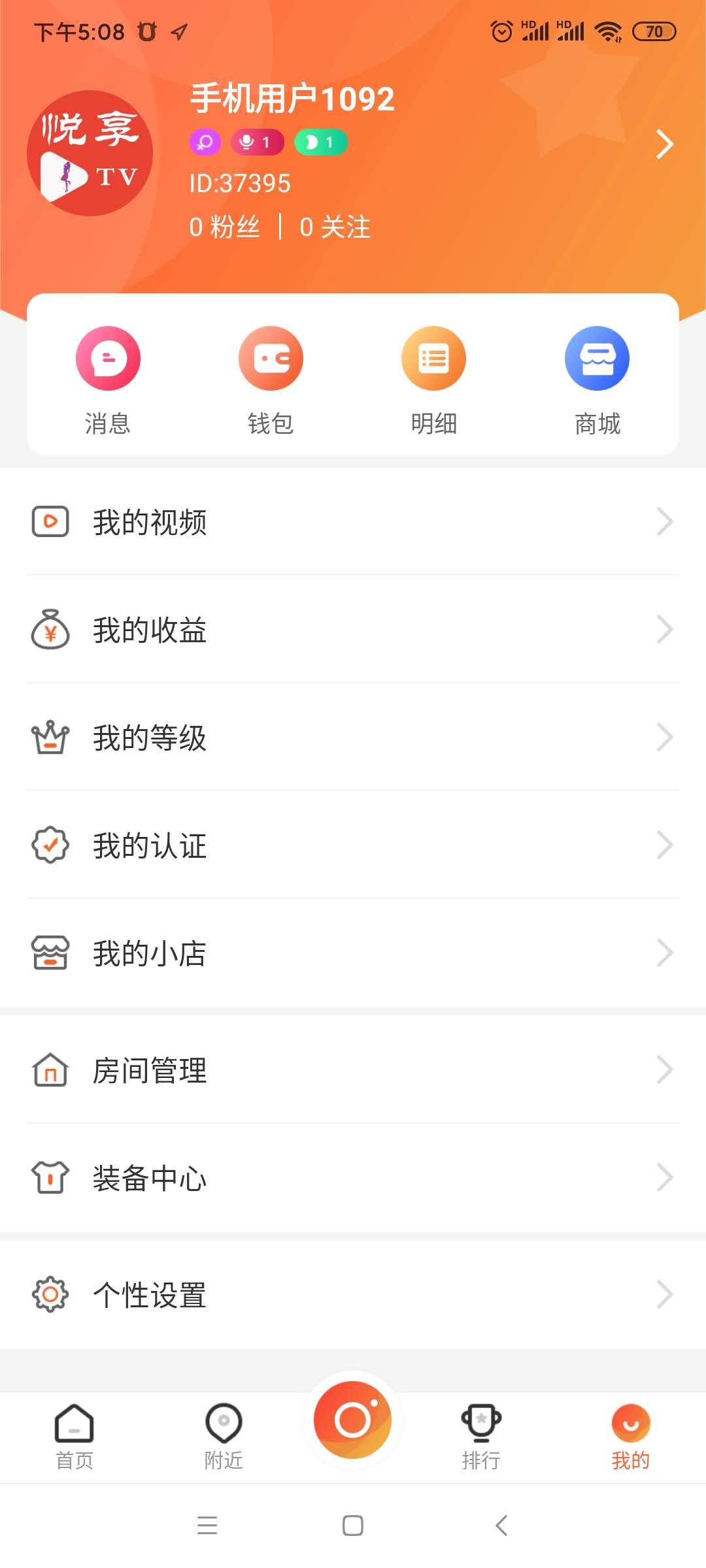Open 个性设置 settings row

(353, 1294)
